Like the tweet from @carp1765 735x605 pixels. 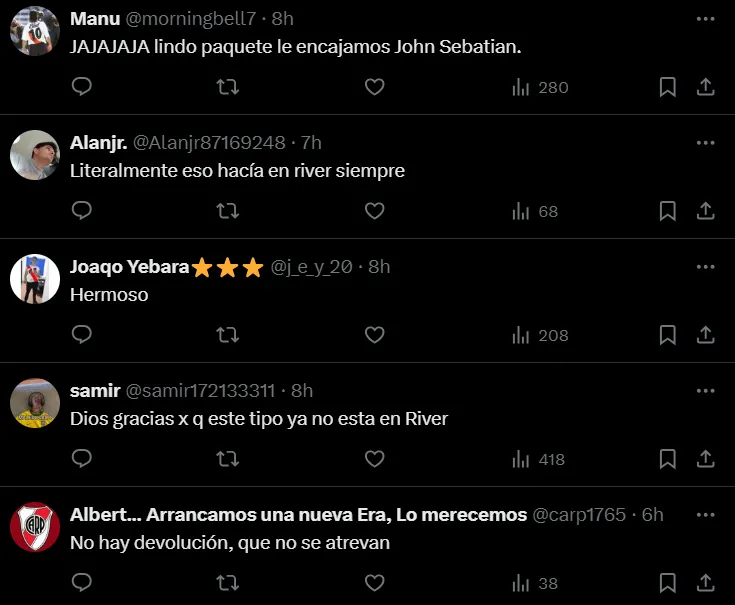pyautogui.click(x=374, y=583)
